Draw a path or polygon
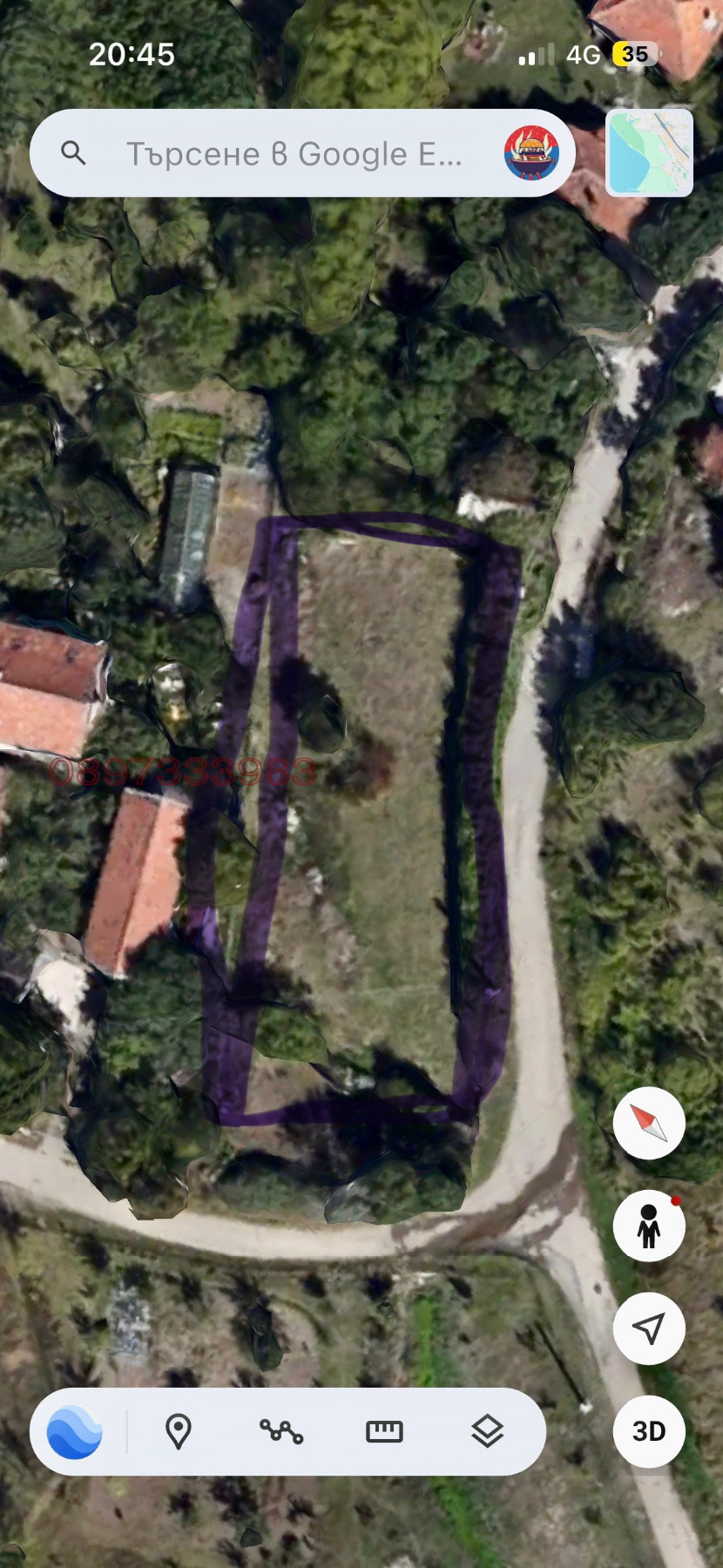 click(x=281, y=1431)
